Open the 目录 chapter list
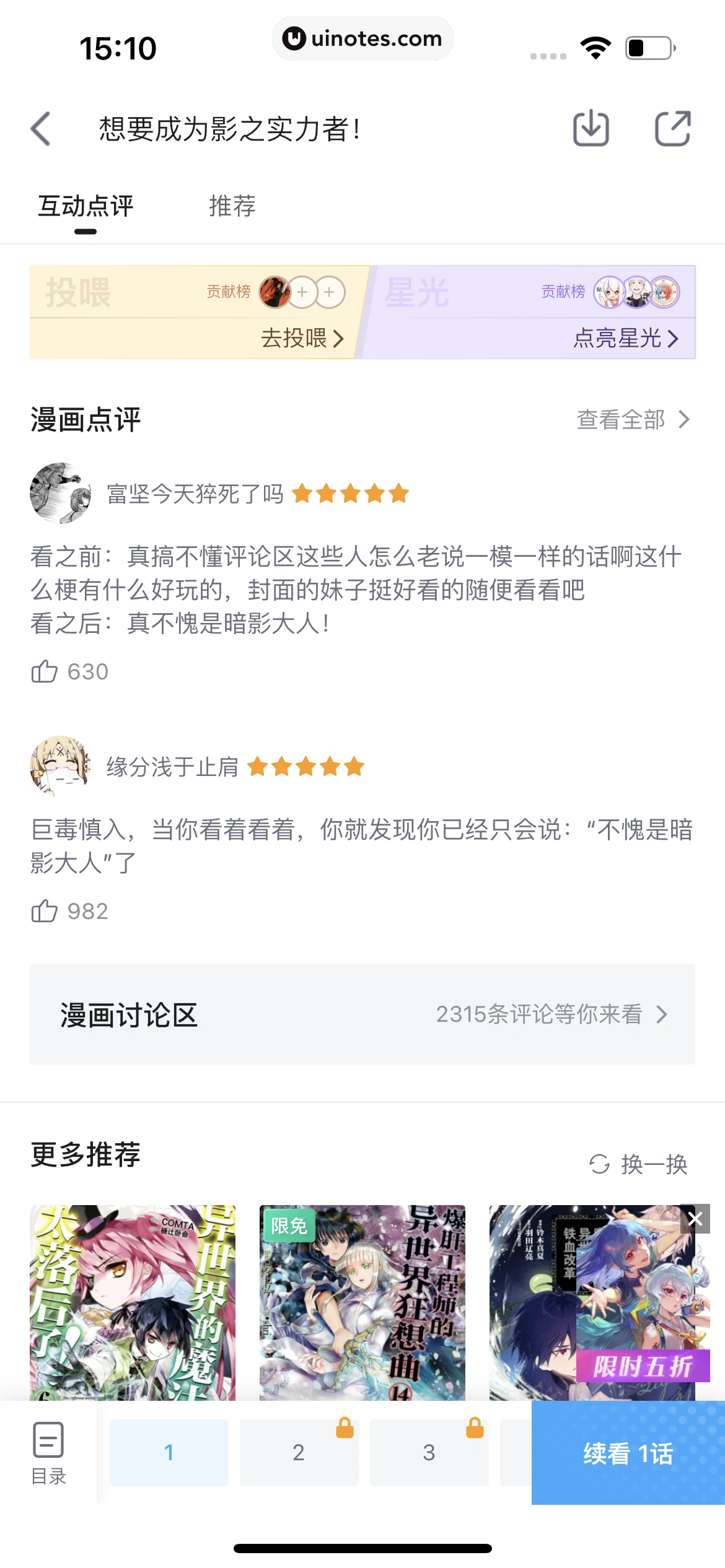Image resolution: width=725 pixels, height=1568 pixels. point(48,1453)
